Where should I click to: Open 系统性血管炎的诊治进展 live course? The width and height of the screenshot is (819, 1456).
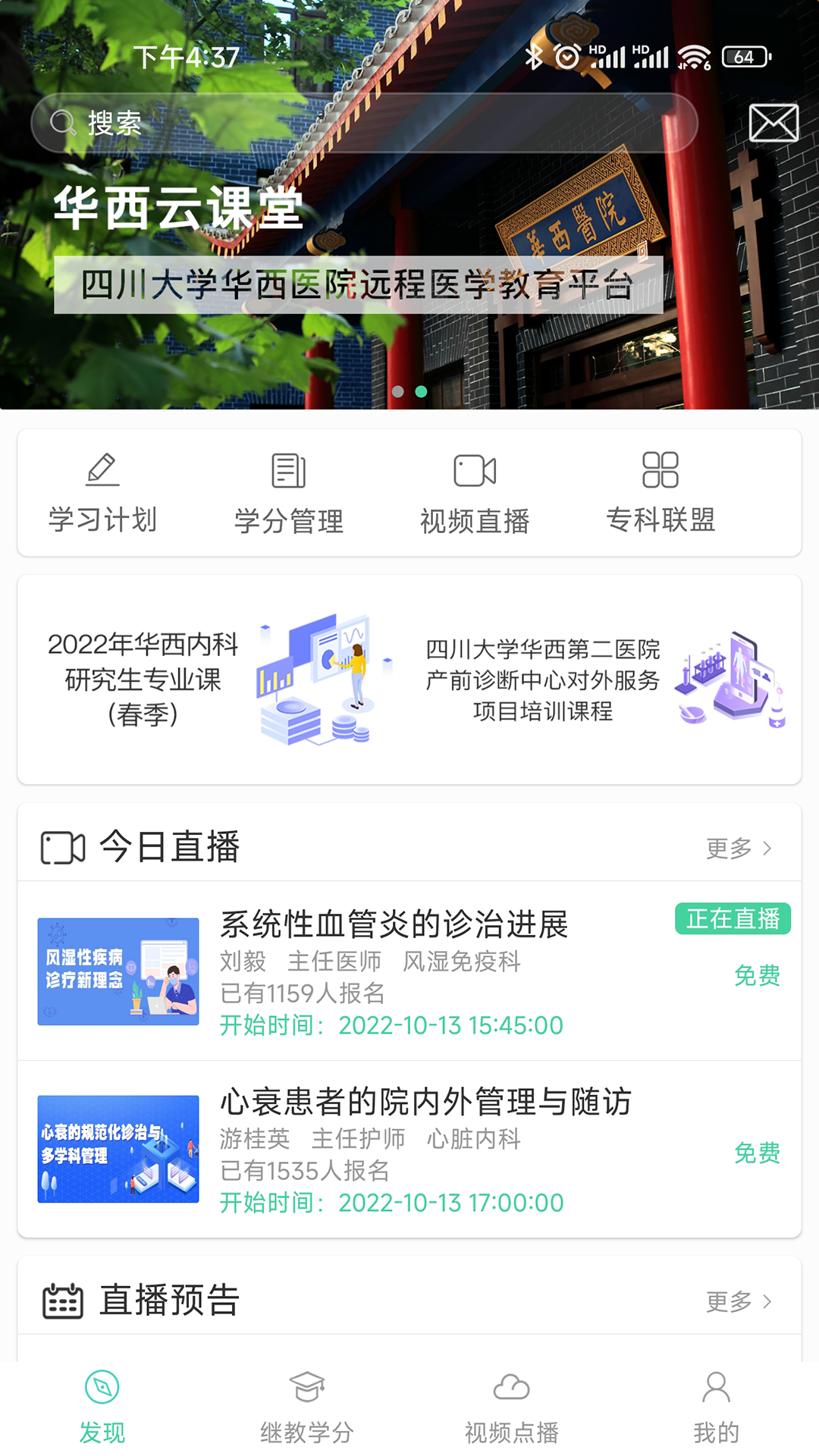pos(395,926)
